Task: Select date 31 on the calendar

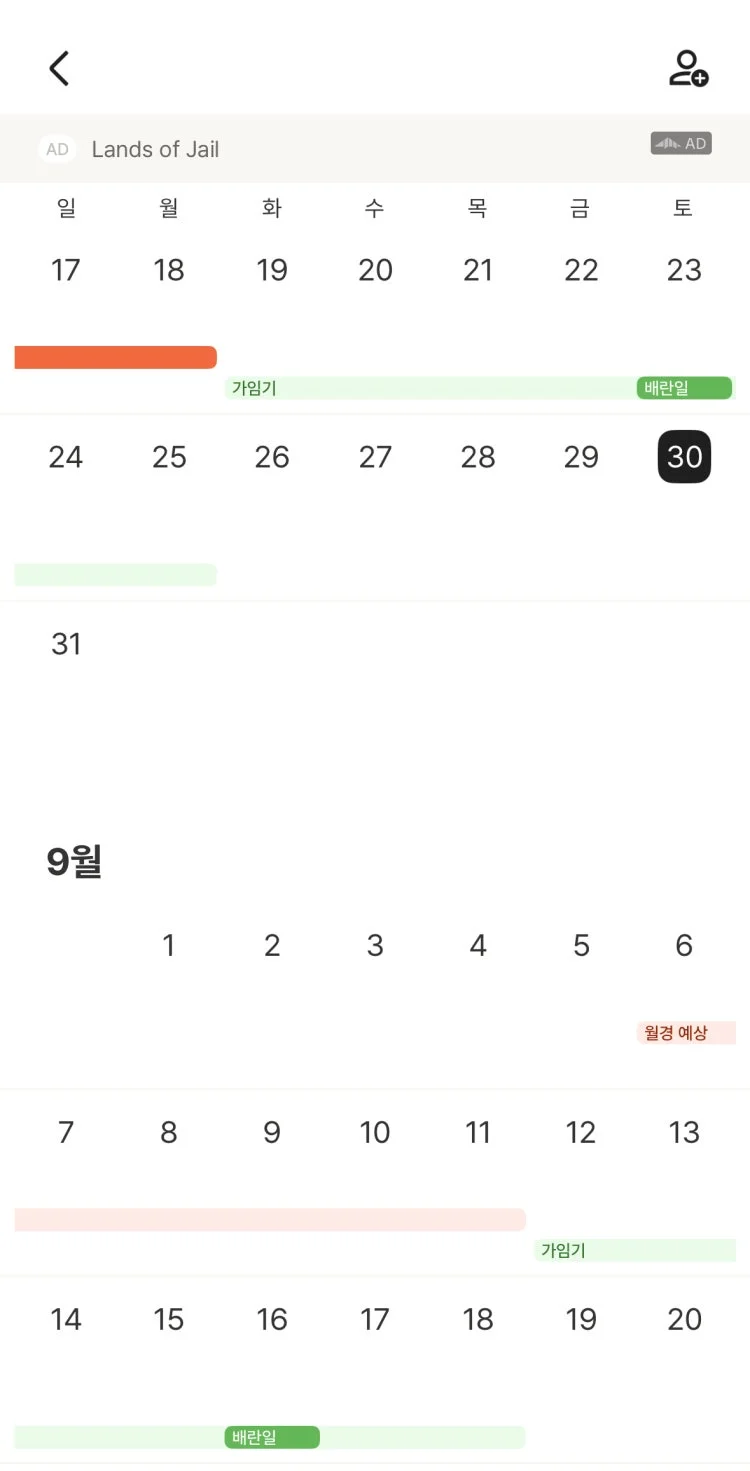Action: tap(66, 644)
